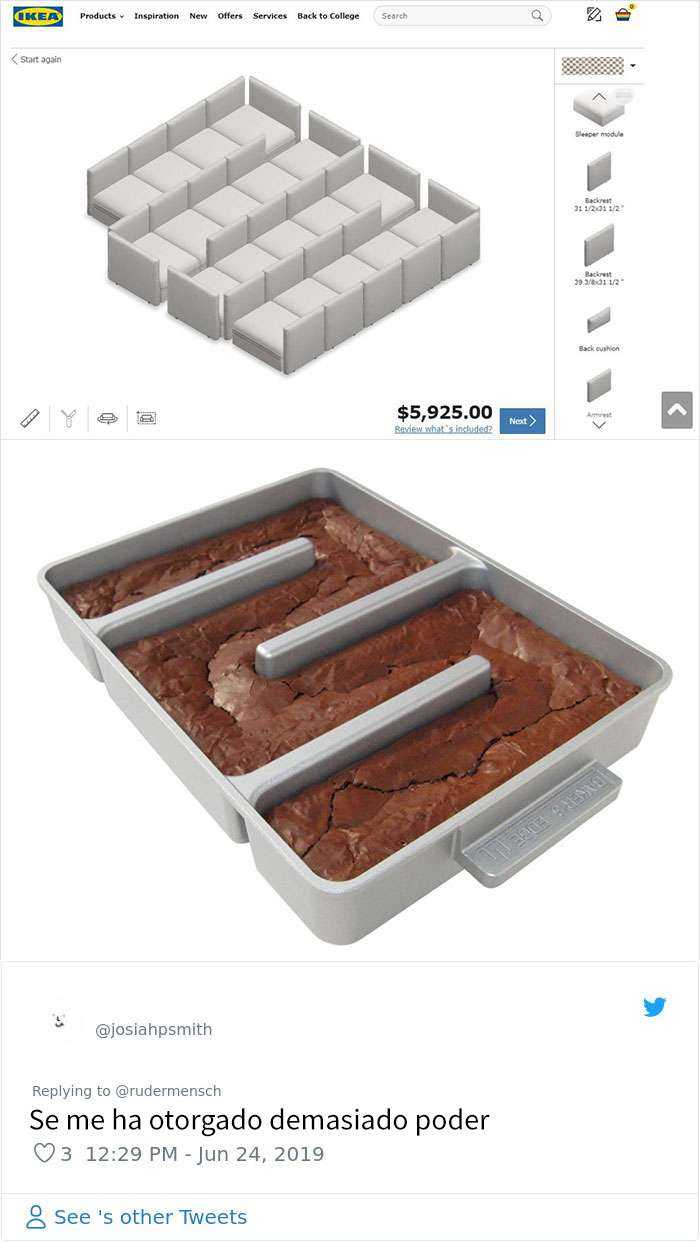Screen dimensions: 700x1242
Task: Tap the scroll-to-top arrow button
Action: pos(677,410)
